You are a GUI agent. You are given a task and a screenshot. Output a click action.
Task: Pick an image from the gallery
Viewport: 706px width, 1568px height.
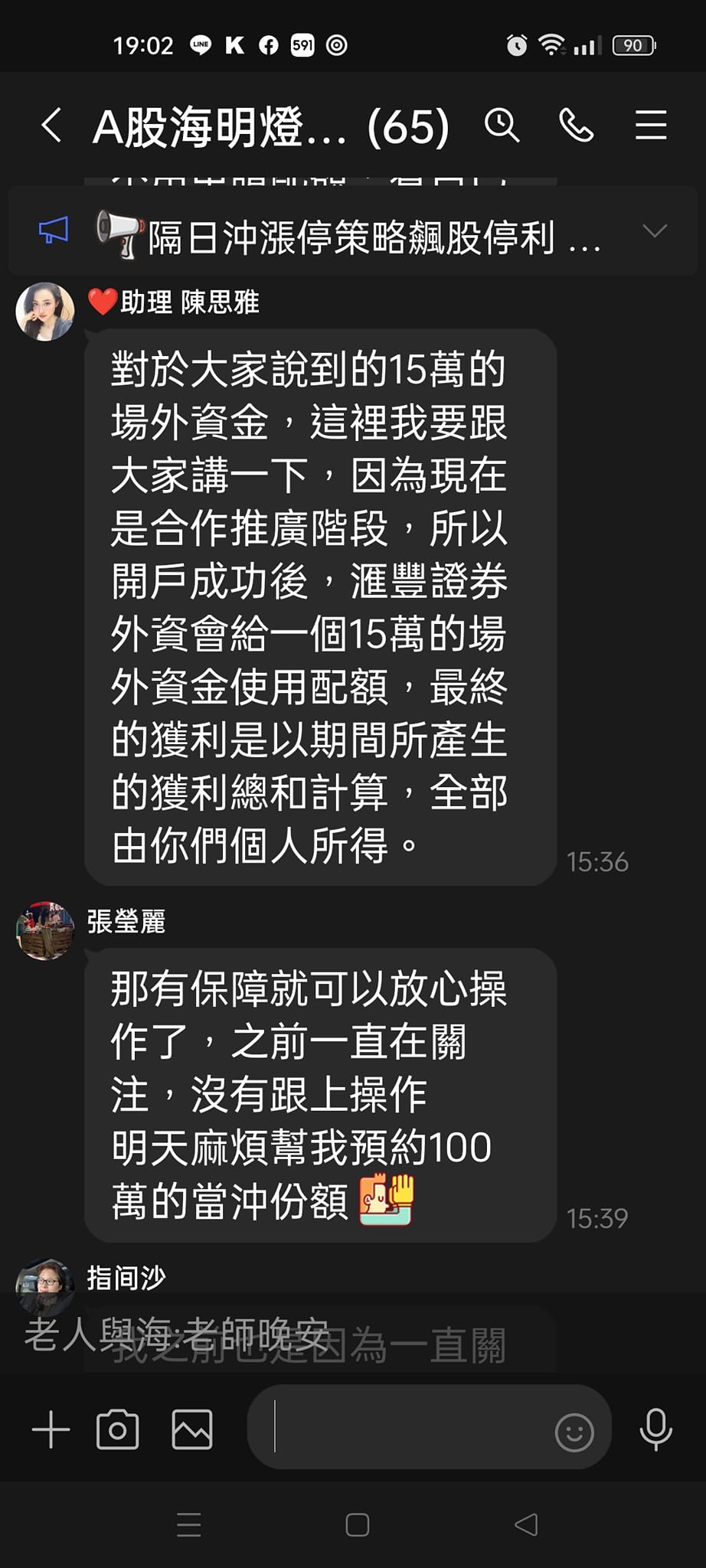[191, 1429]
